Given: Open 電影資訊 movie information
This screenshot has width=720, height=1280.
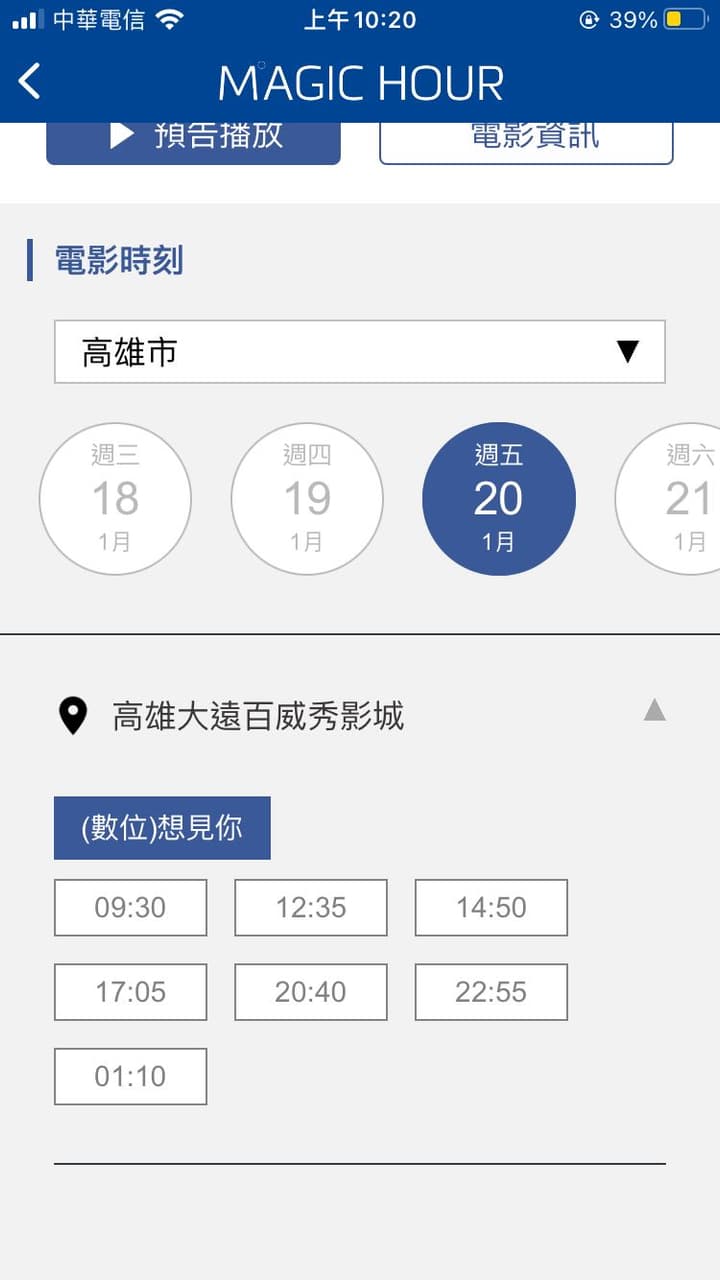Looking at the screenshot, I should click(x=527, y=137).
